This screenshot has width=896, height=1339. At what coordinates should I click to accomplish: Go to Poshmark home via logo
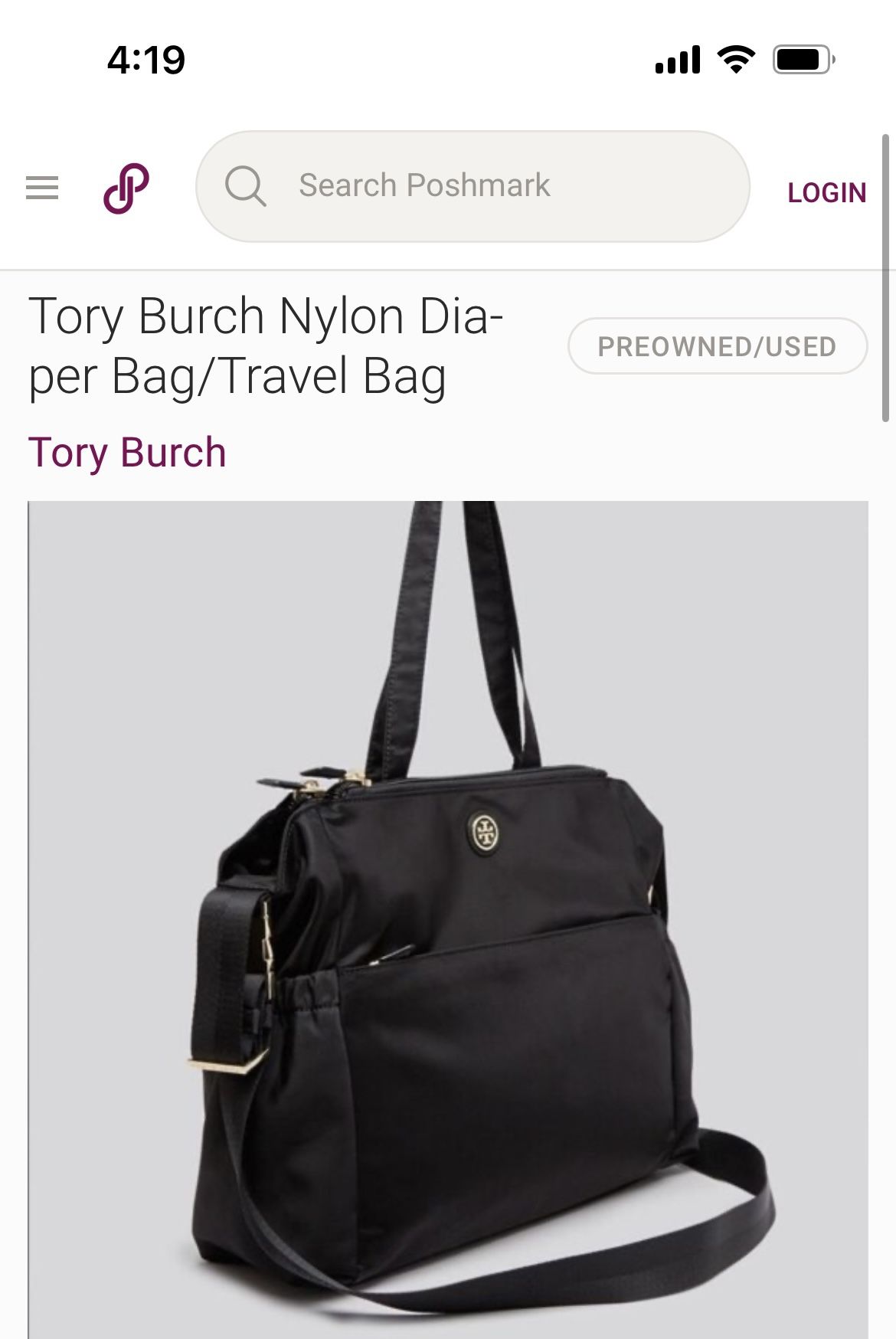[x=126, y=188]
